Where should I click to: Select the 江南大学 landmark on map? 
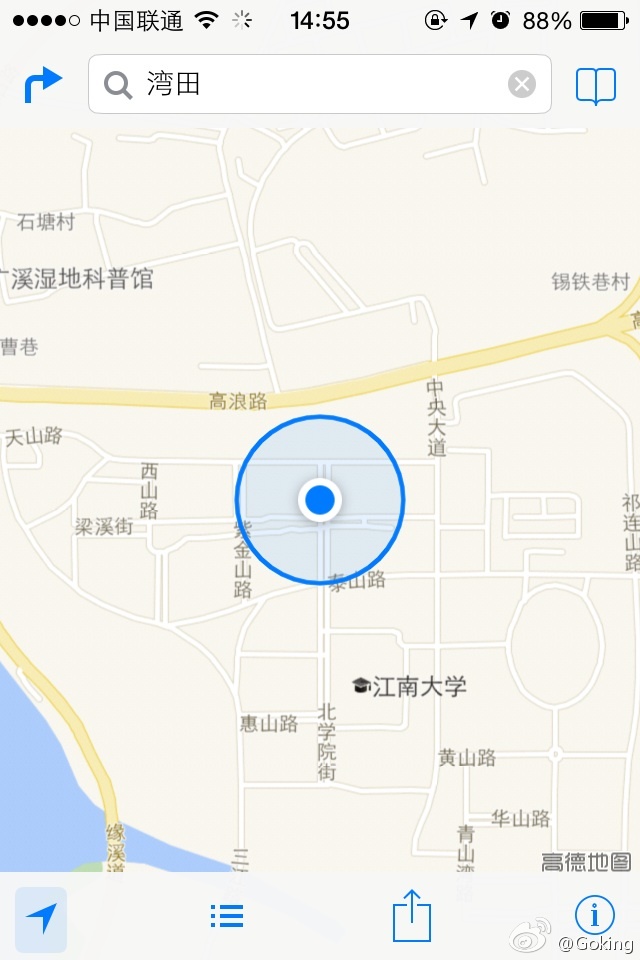coord(410,686)
